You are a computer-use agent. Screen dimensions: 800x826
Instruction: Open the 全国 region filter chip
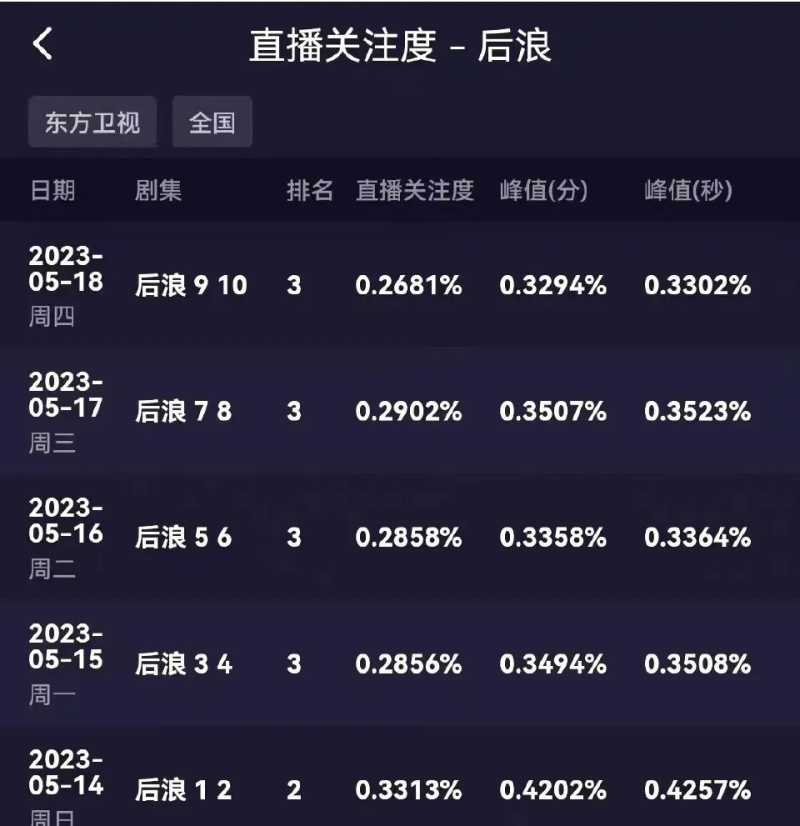pyautogui.click(x=212, y=123)
